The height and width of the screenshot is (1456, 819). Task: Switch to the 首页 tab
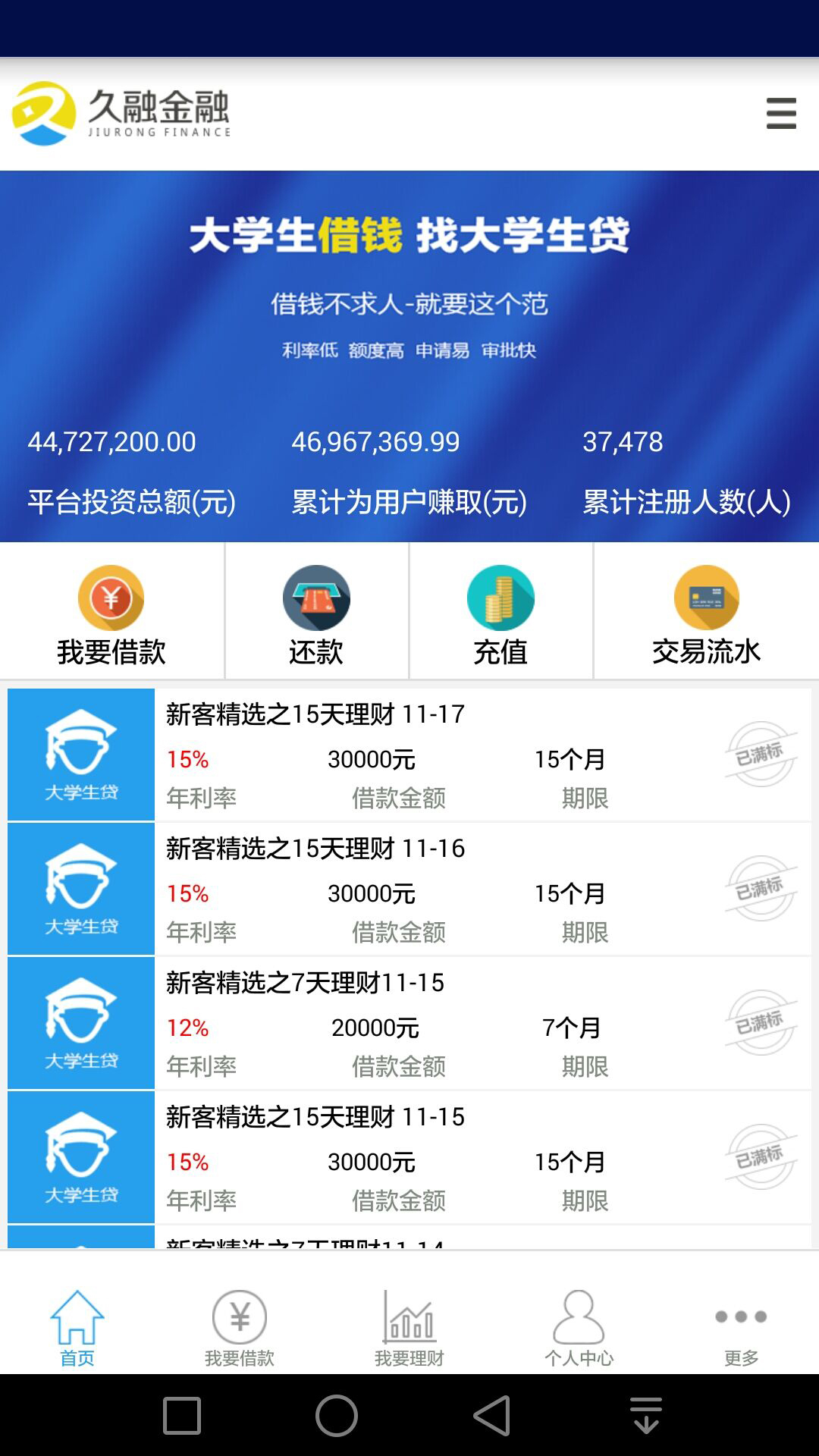click(x=77, y=1328)
